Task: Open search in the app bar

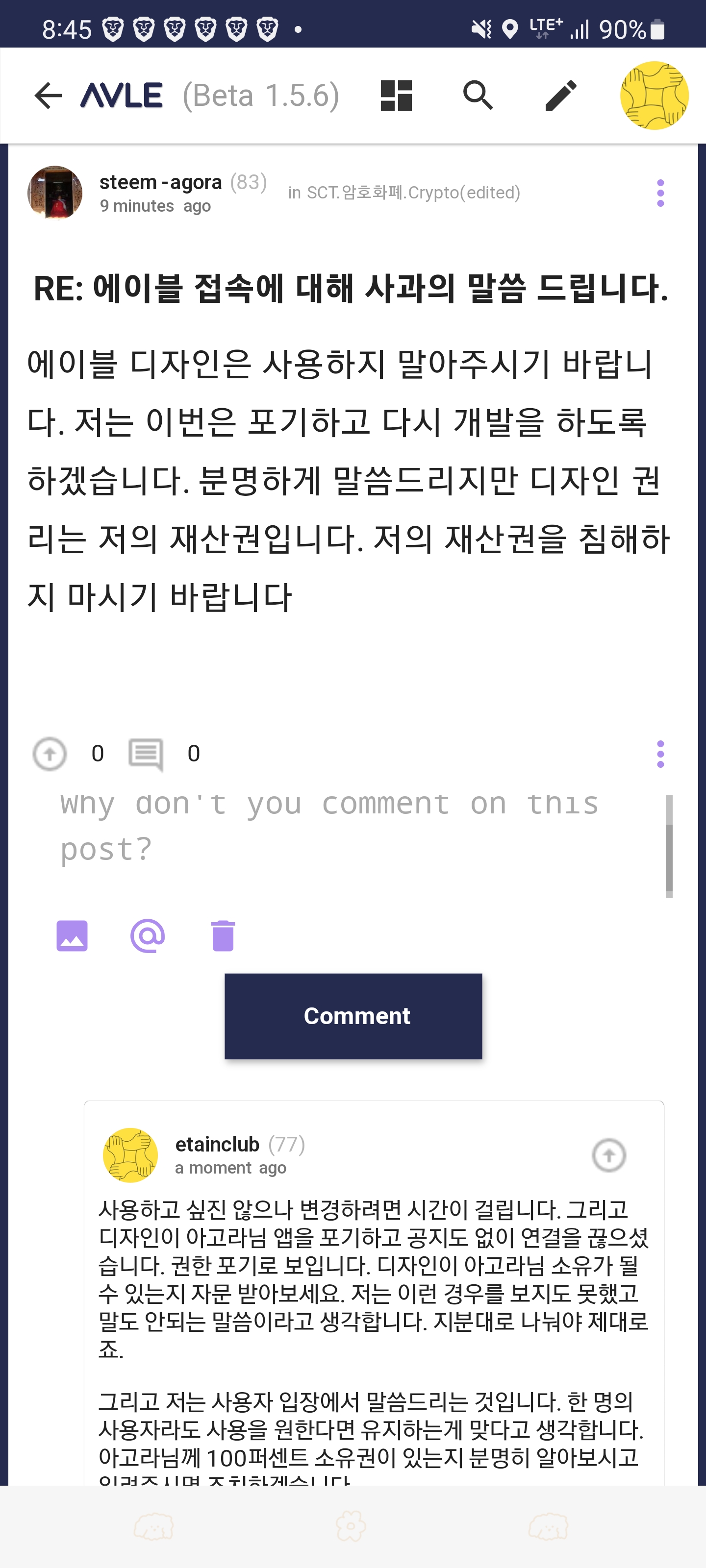Action: pos(478,96)
